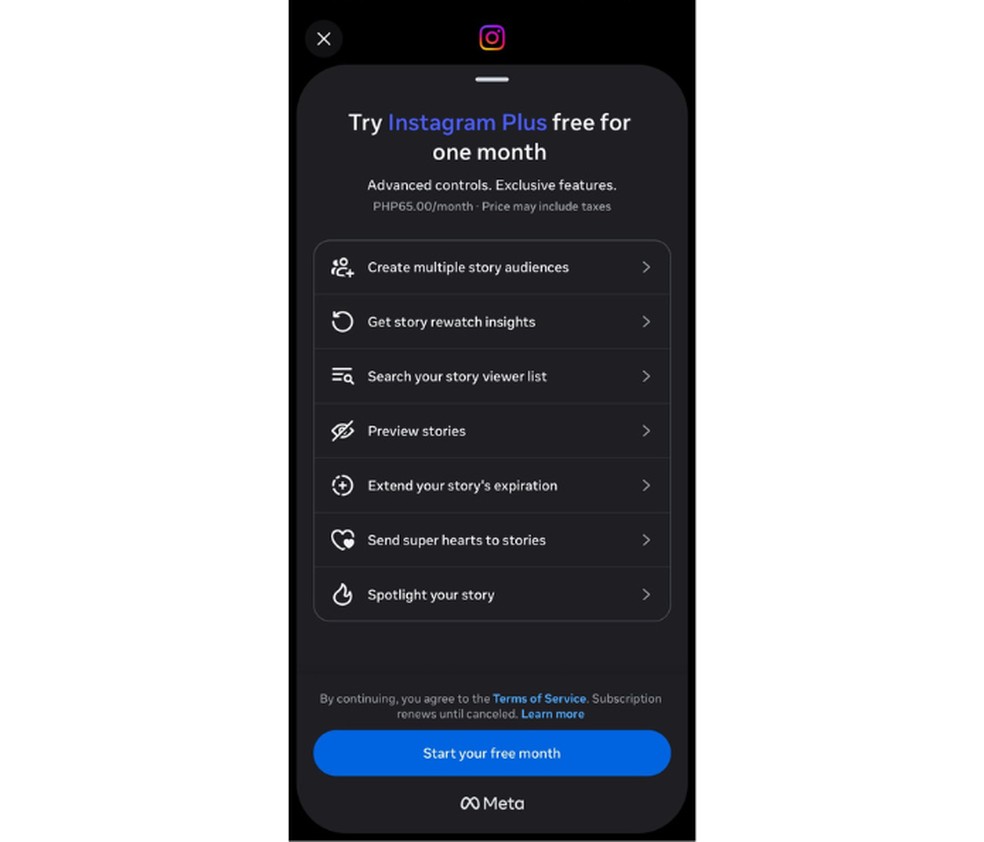984x842 pixels.
Task: Open Spotlight your story feature
Action: 491,594
